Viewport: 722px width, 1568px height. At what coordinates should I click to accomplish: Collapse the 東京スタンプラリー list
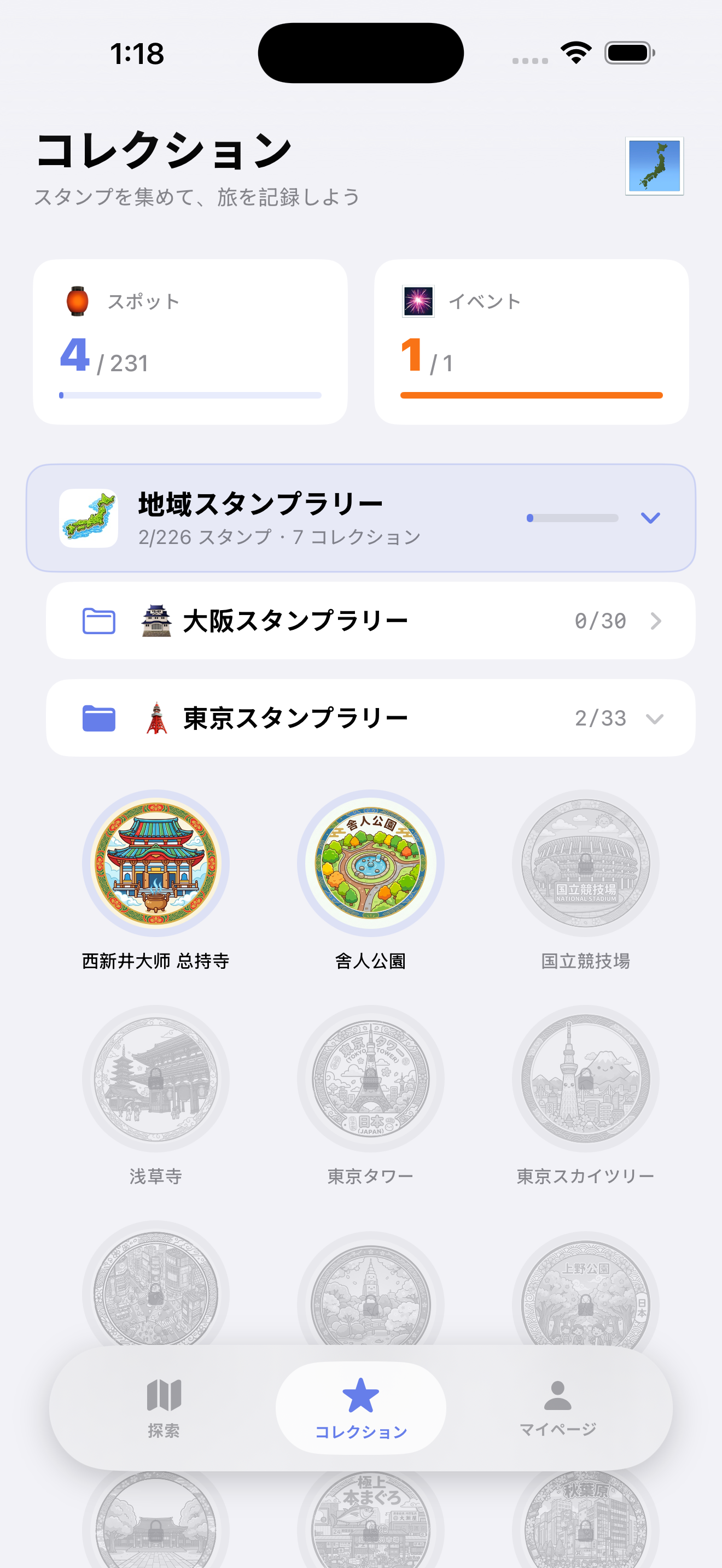[x=655, y=719]
